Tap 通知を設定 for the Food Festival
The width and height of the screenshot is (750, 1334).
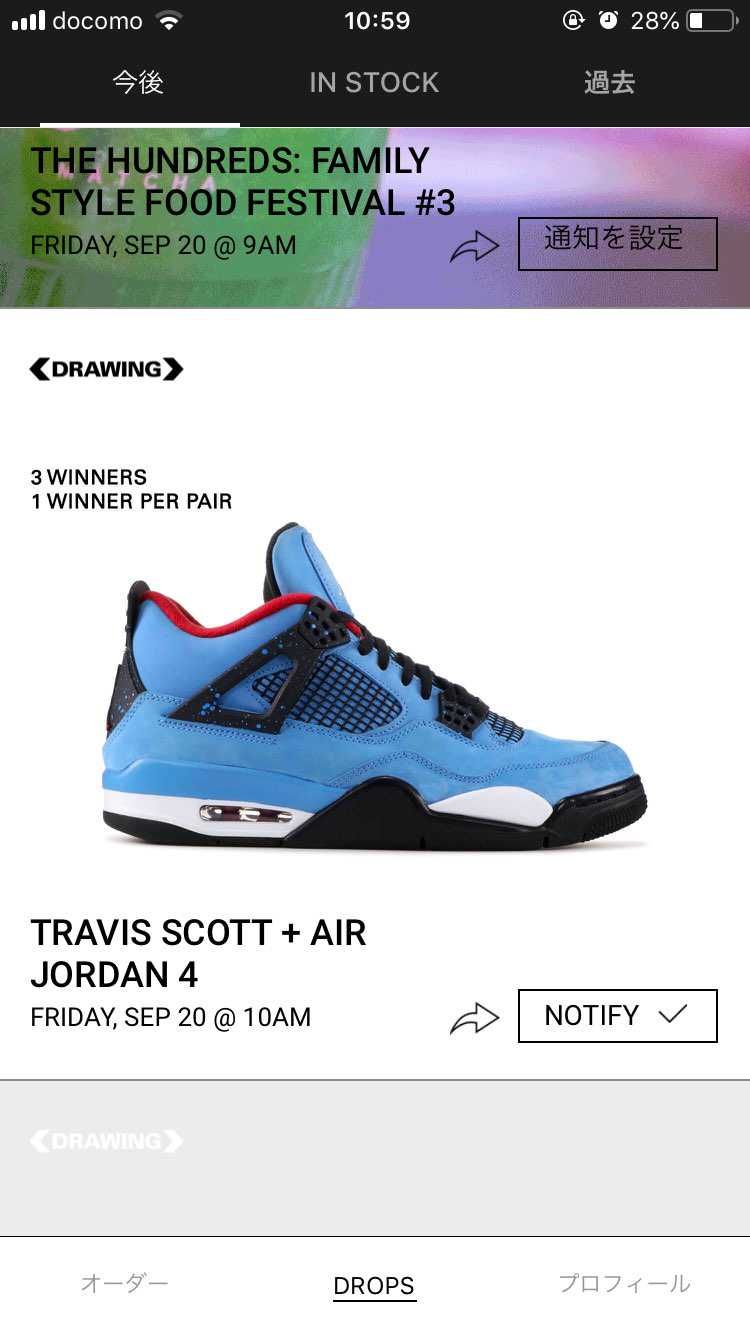[617, 243]
